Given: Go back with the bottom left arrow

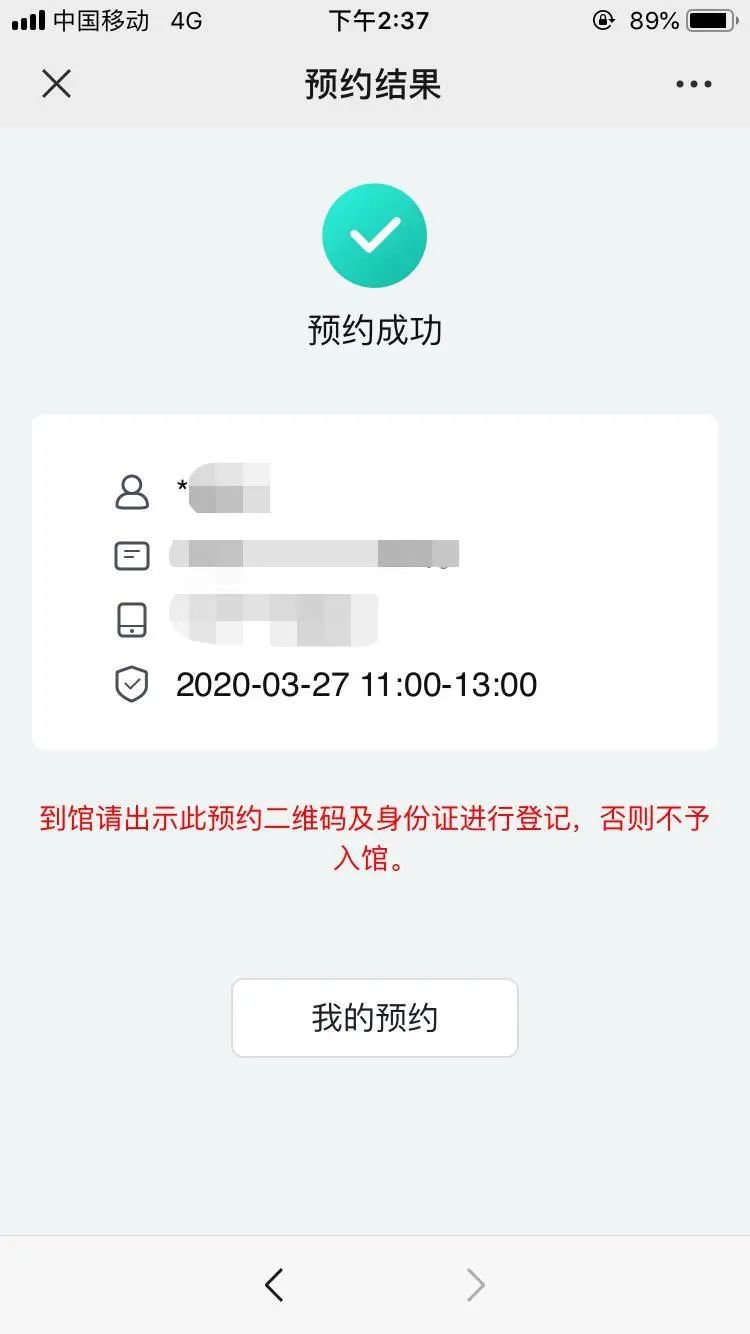Looking at the screenshot, I should (x=274, y=1285).
